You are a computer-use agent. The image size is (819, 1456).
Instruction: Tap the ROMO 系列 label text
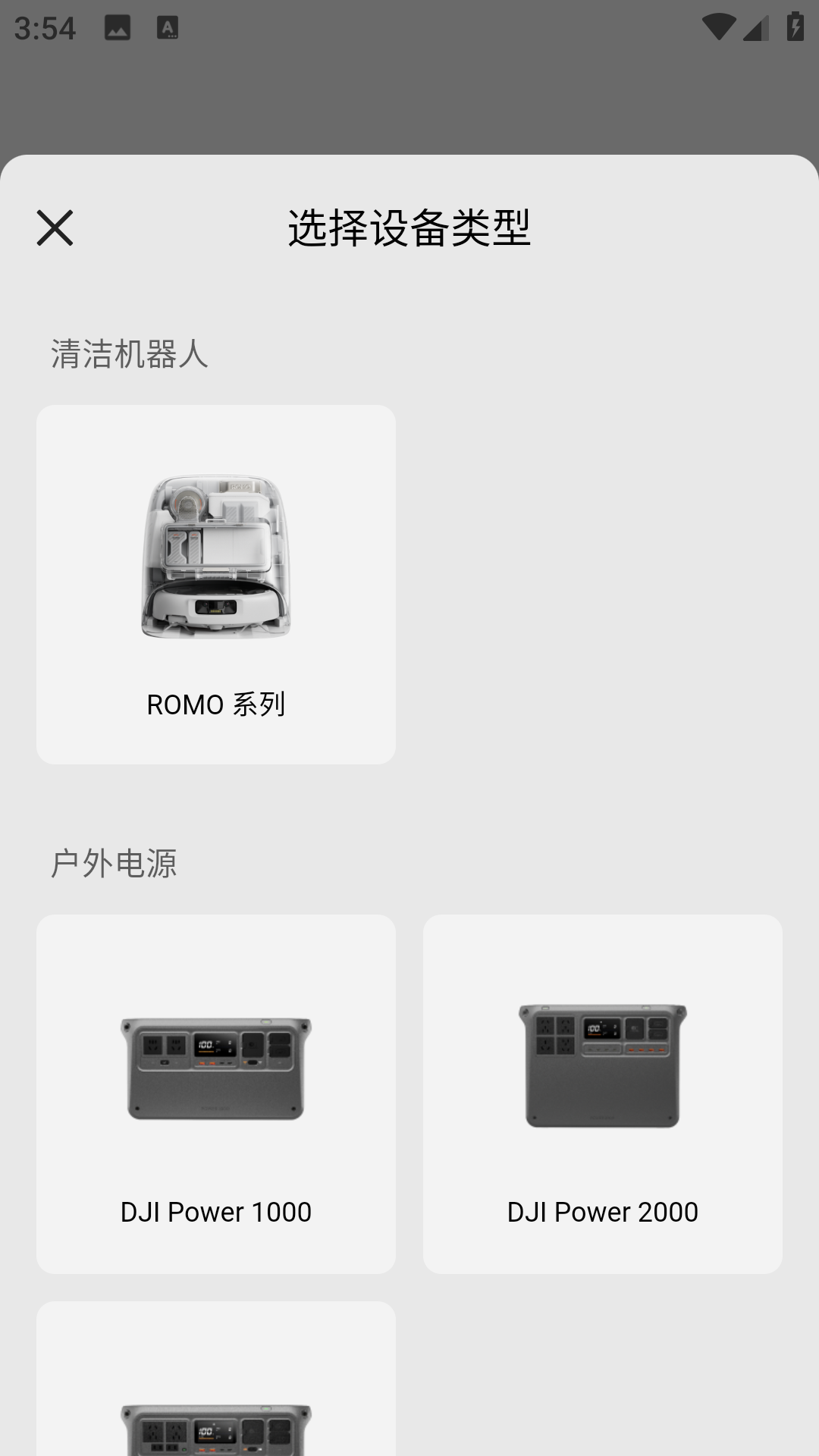217,704
